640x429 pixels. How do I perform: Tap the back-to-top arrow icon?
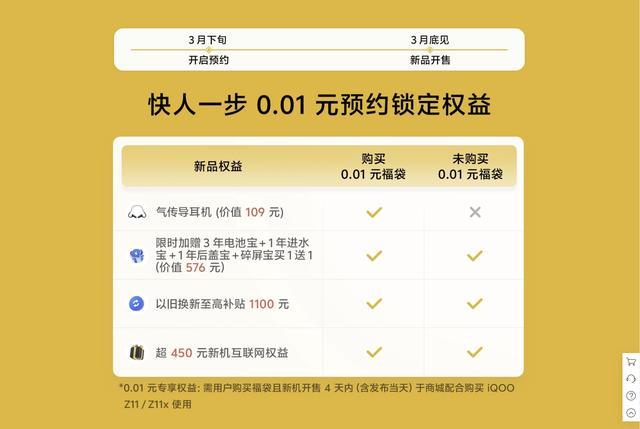(x=631, y=413)
